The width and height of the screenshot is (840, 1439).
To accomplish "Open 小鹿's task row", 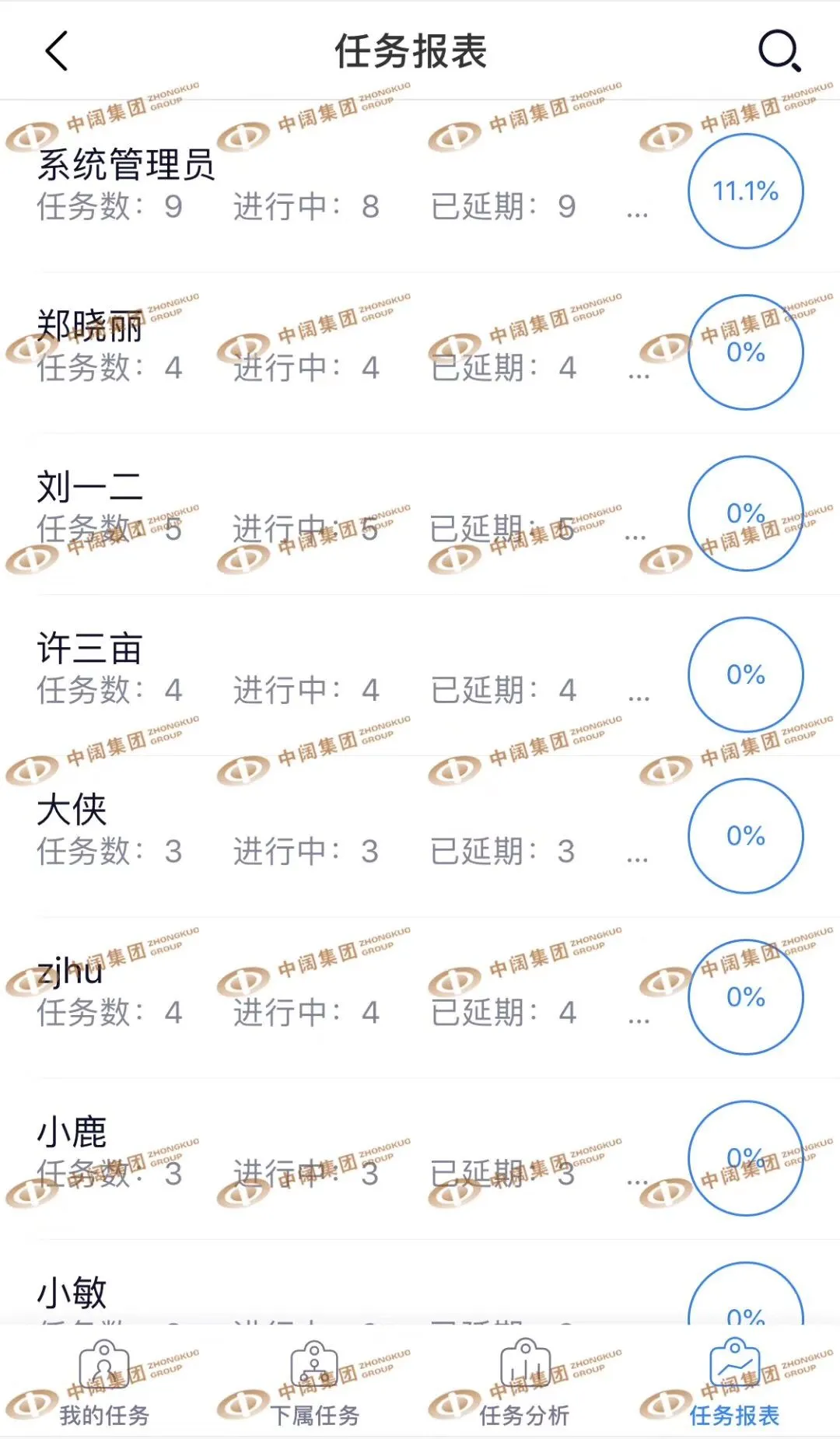I will click(x=342, y=1154).
